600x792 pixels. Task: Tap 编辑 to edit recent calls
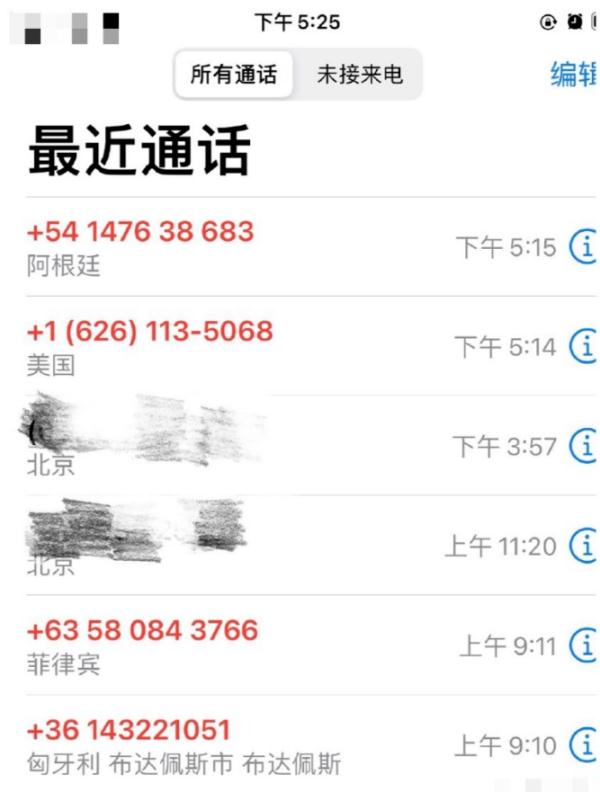tap(574, 74)
